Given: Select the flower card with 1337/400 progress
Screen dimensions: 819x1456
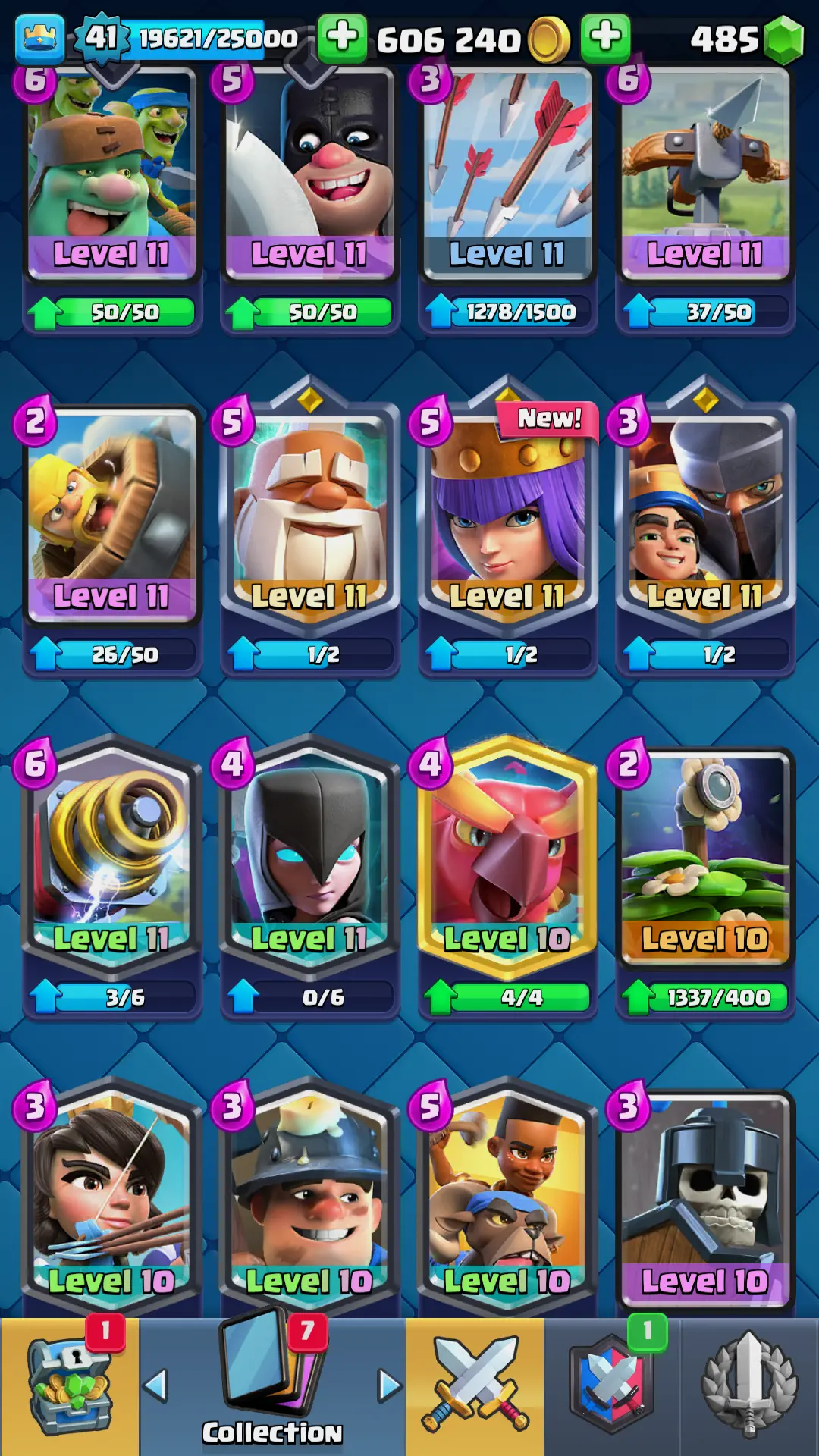Looking at the screenshot, I should (705, 857).
